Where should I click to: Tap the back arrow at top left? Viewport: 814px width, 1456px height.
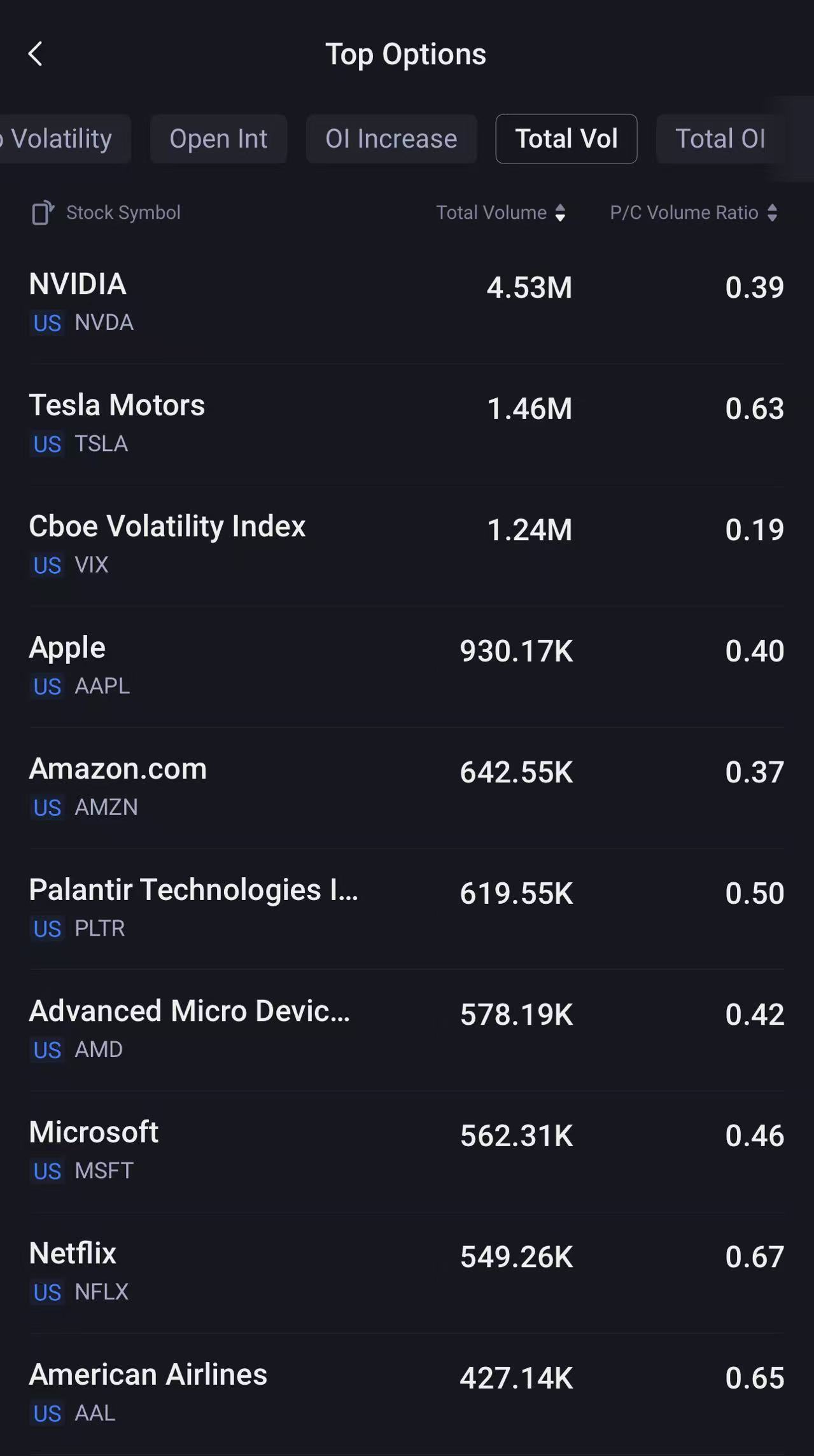(x=36, y=54)
